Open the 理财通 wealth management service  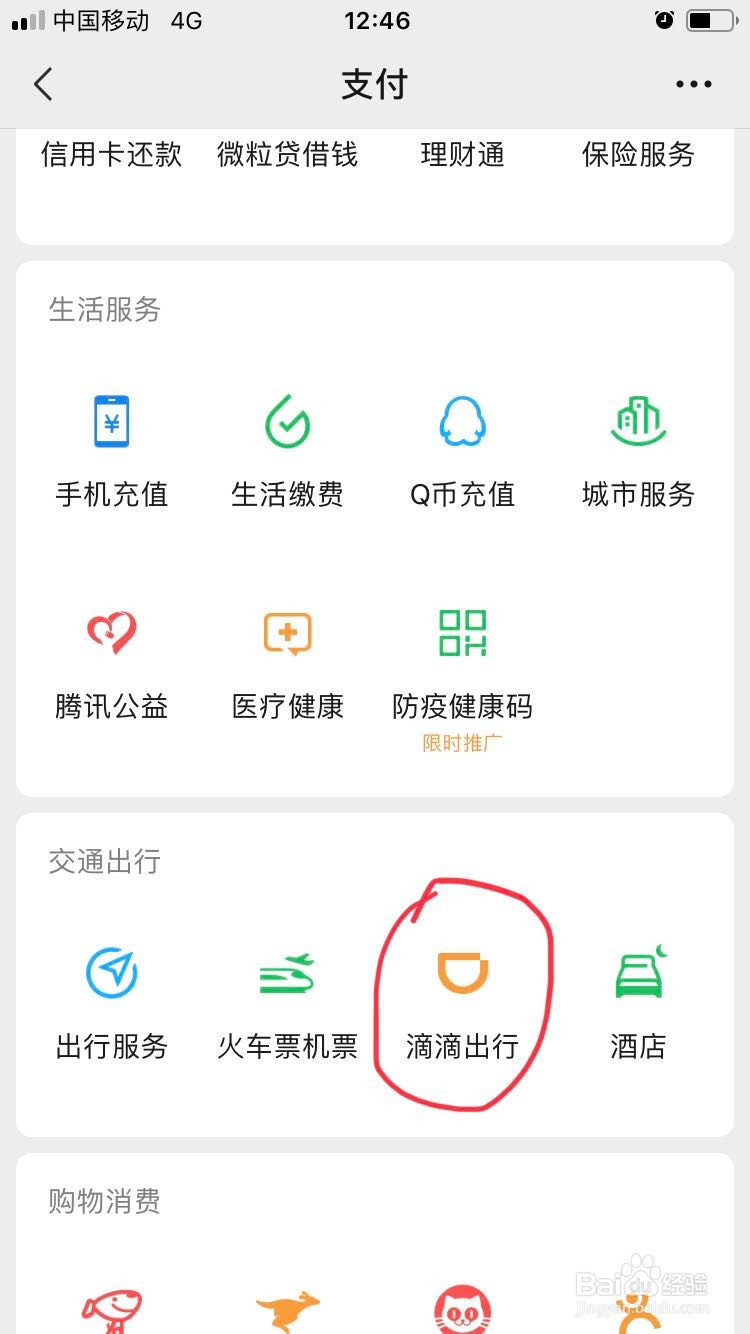463,154
